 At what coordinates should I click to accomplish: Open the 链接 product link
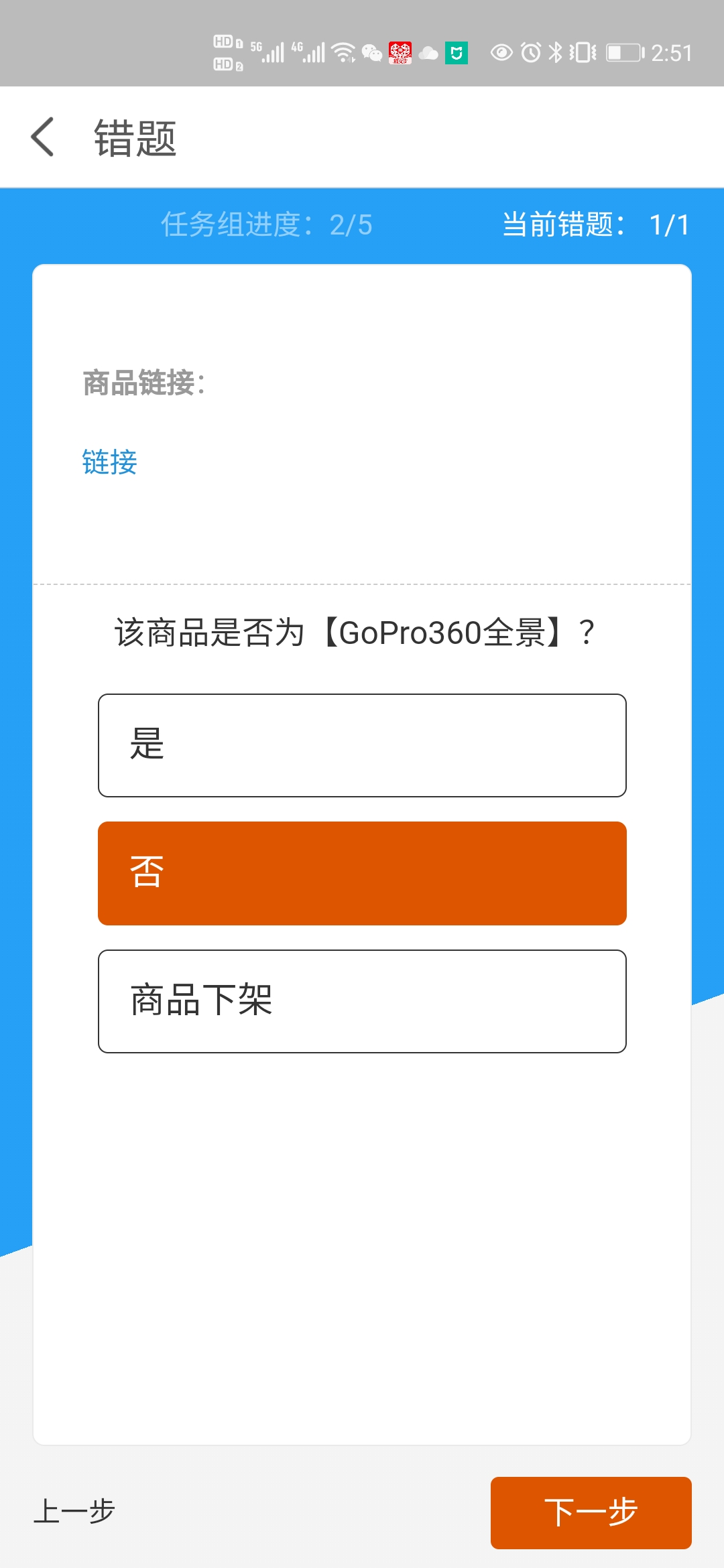pyautogui.click(x=109, y=462)
